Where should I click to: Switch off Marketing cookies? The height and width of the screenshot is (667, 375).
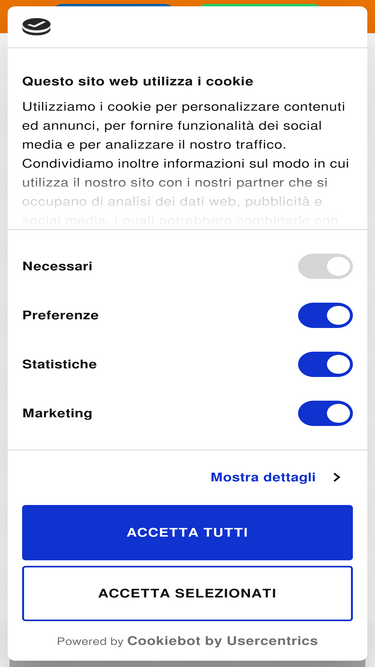click(x=325, y=413)
